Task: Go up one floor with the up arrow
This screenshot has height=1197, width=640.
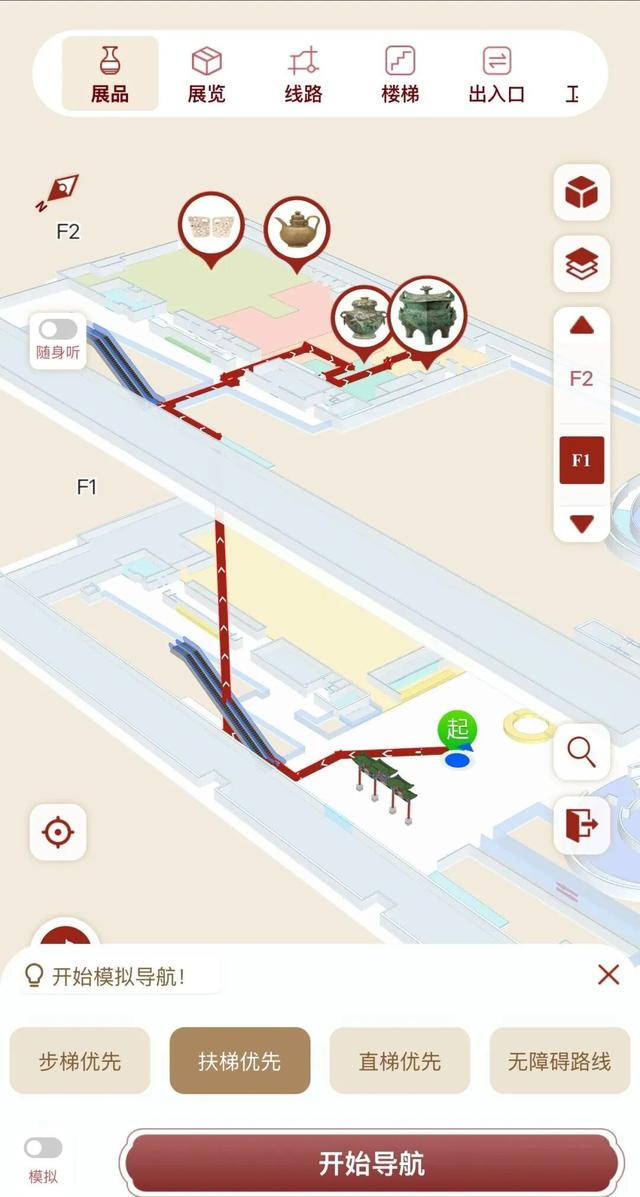Action: tap(582, 327)
